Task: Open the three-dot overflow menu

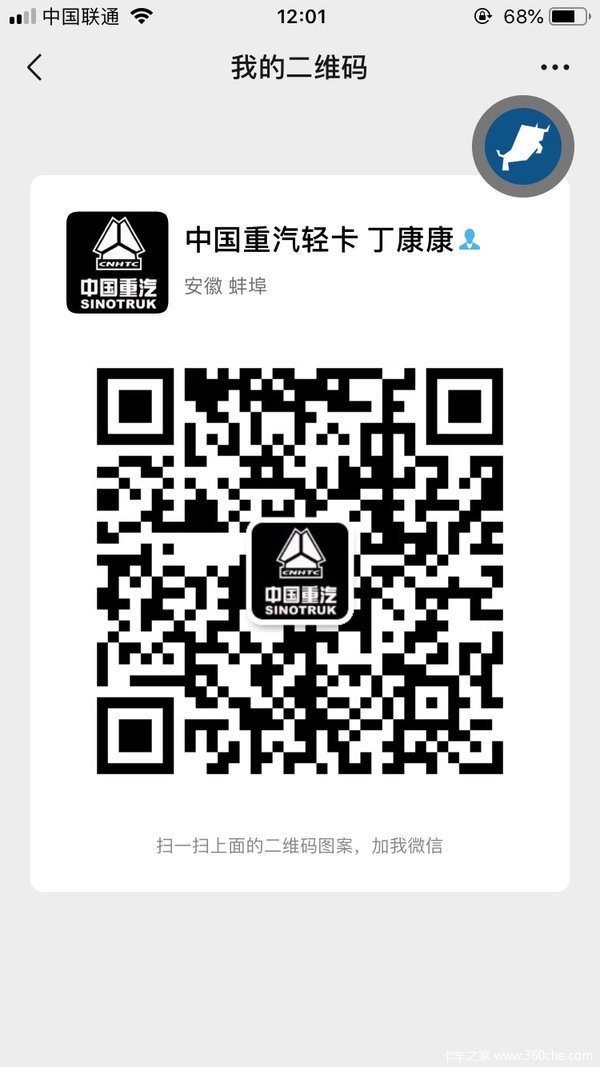Action: 554,68
